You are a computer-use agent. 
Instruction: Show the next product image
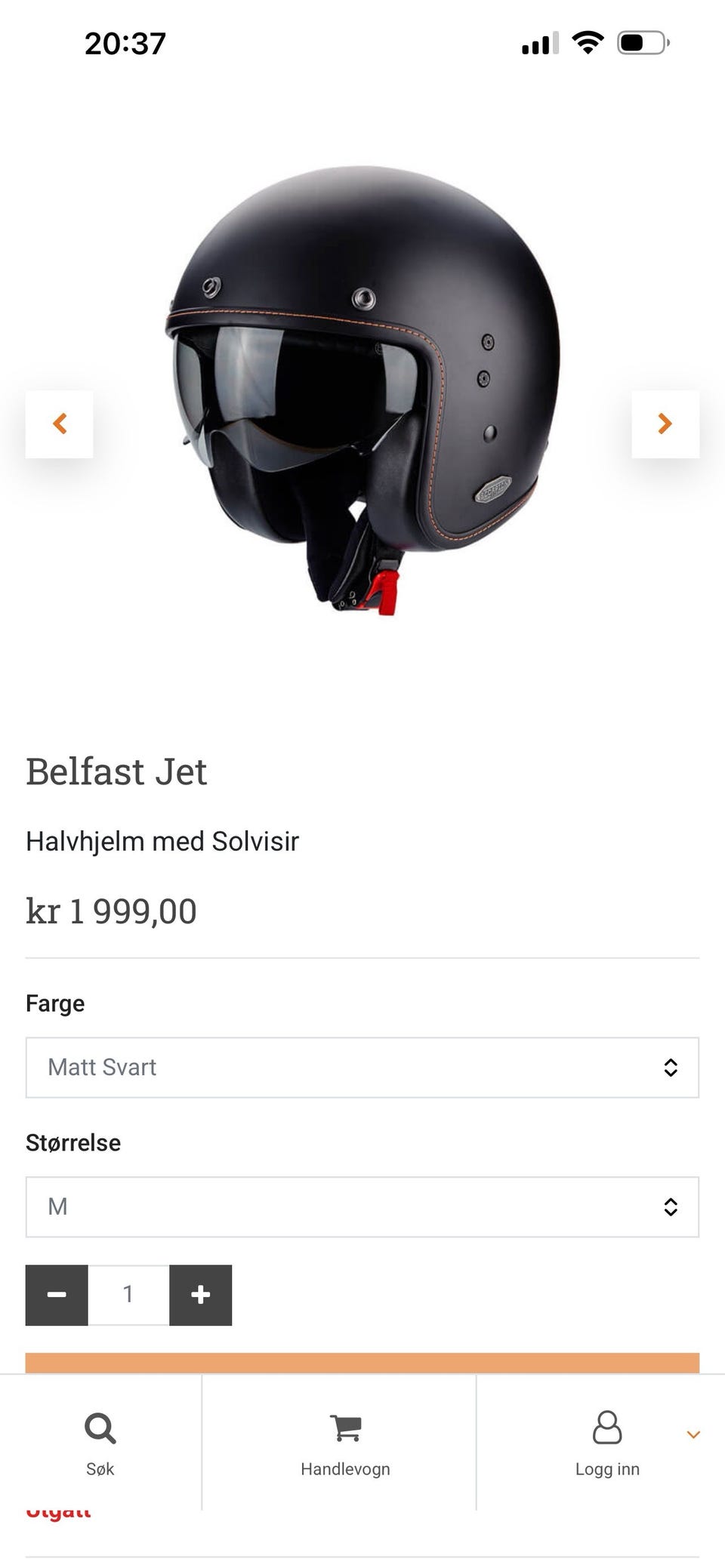pos(665,424)
